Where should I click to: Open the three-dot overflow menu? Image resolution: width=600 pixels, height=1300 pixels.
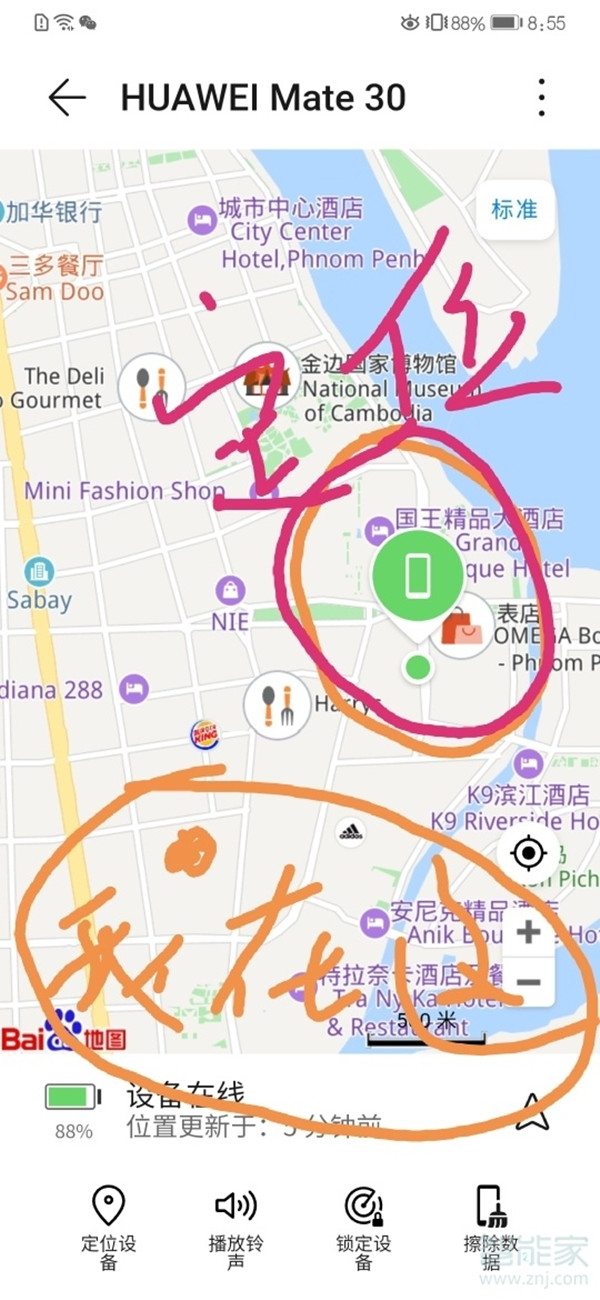click(541, 98)
